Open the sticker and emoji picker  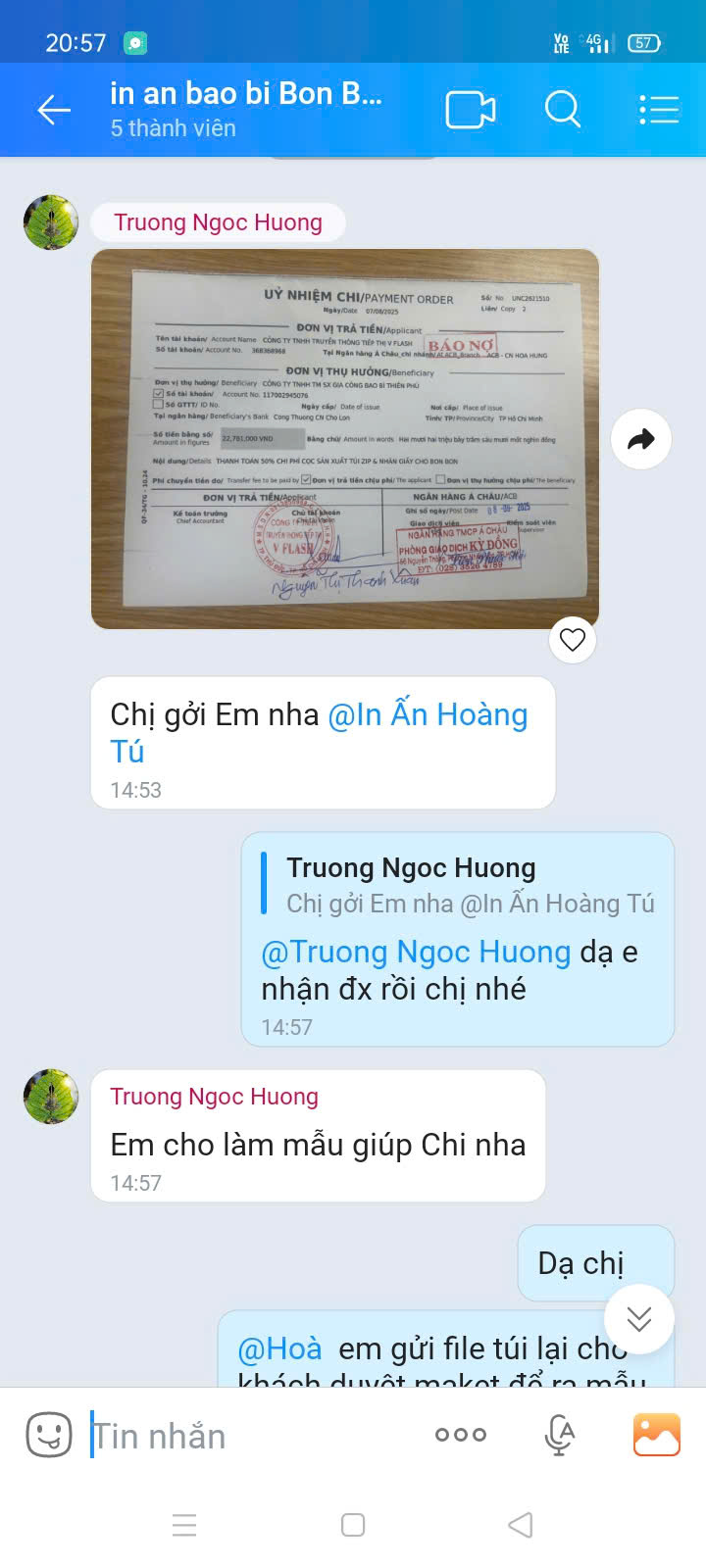tap(49, 1436)
